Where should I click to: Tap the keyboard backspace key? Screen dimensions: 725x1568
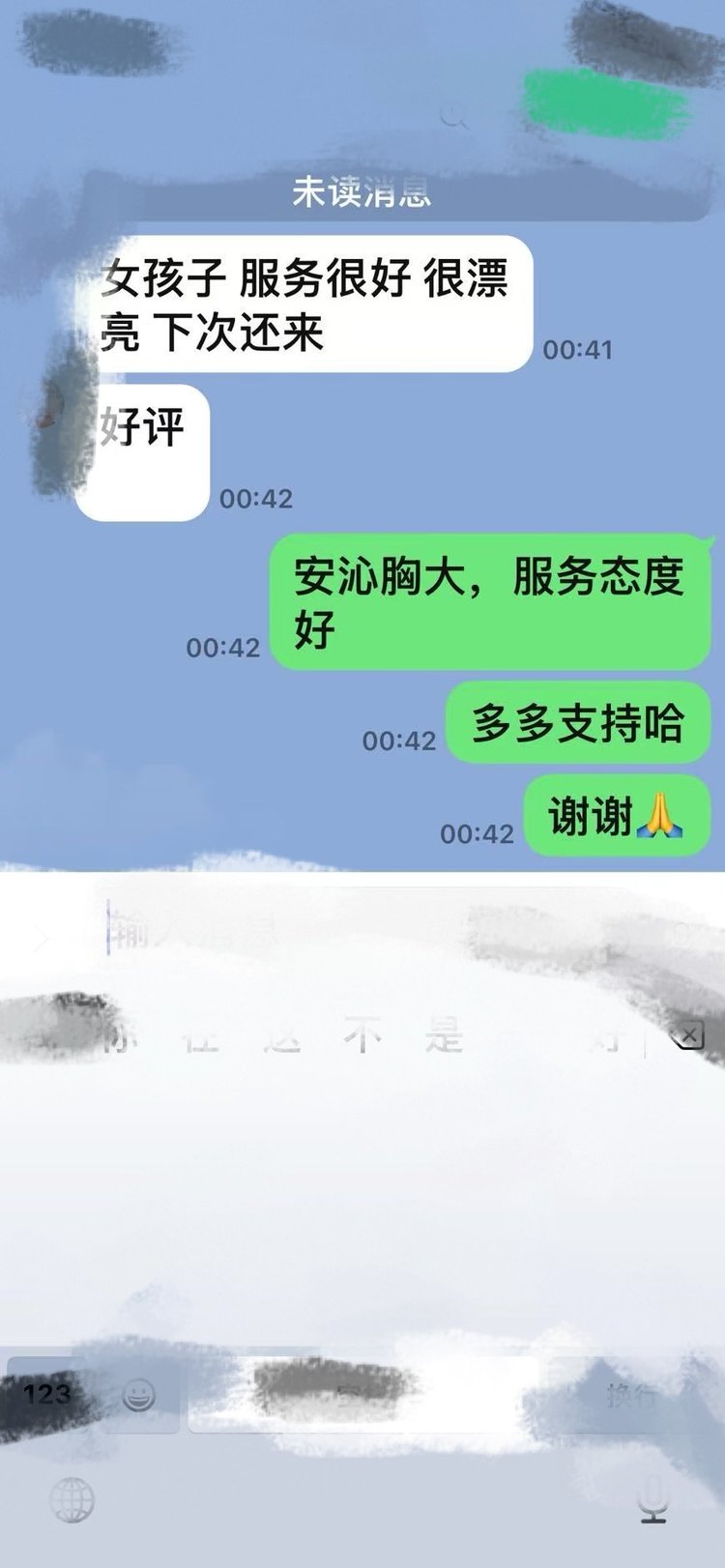pos(688,1037)
